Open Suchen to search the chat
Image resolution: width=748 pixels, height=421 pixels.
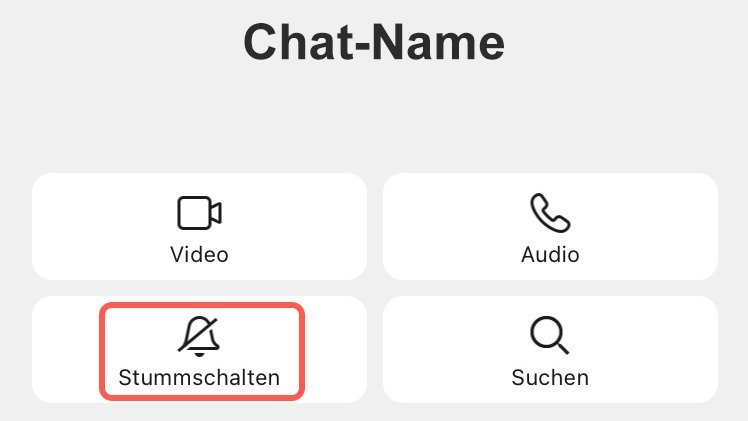[550, 350]
